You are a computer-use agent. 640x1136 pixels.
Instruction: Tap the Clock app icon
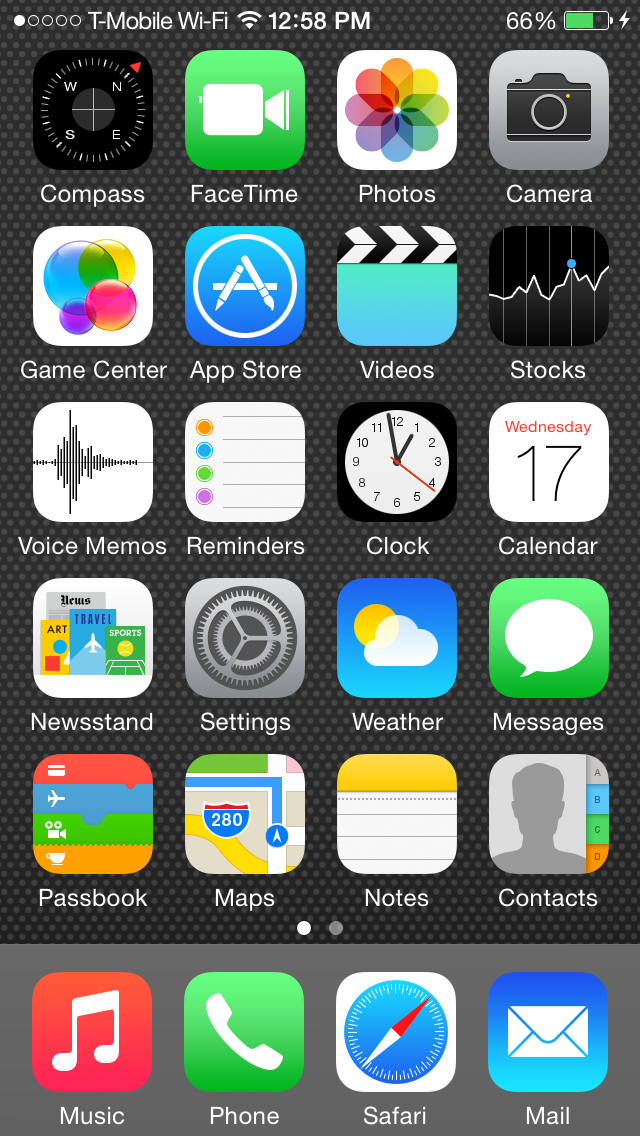(397, 462)
